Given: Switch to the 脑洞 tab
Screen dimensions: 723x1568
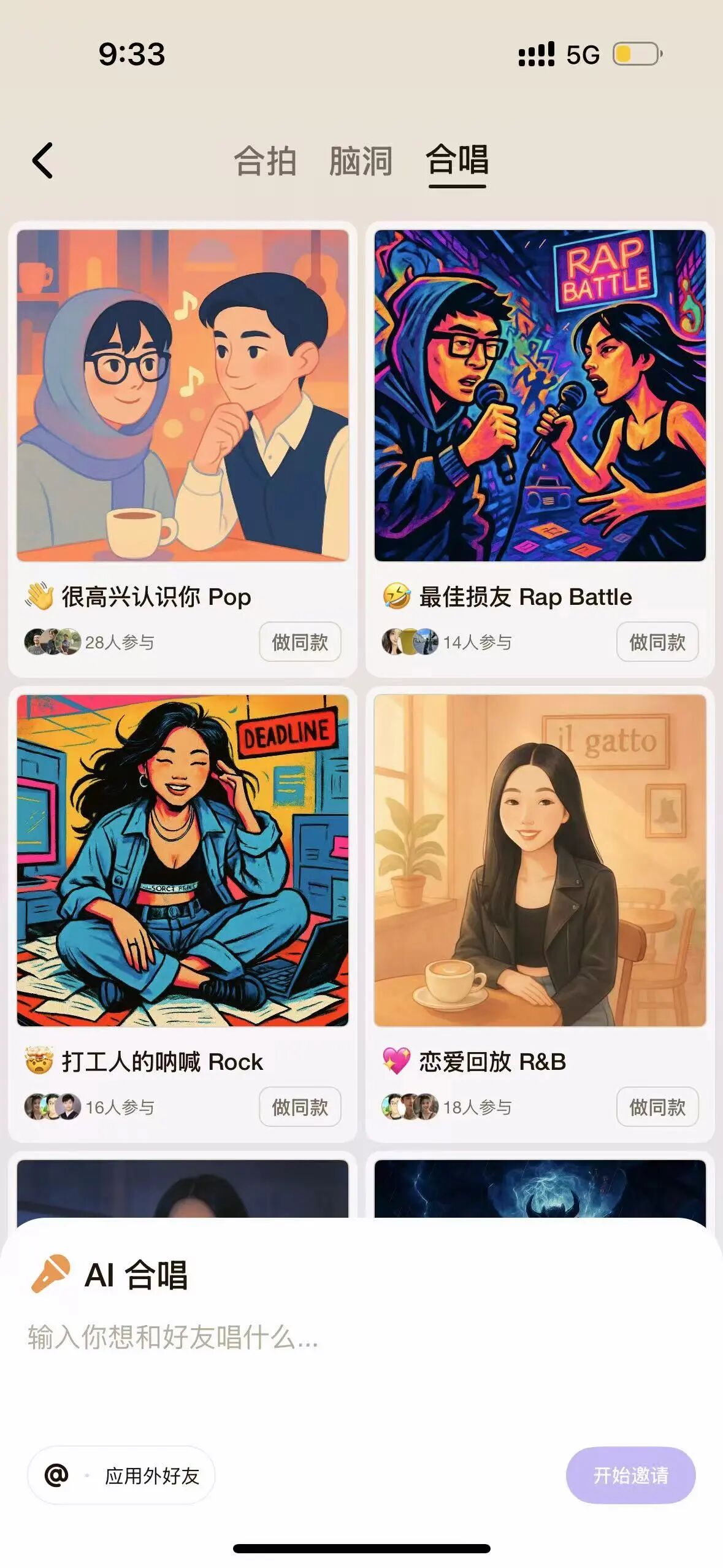Looking at the screenshot, I should pos(361,162).
